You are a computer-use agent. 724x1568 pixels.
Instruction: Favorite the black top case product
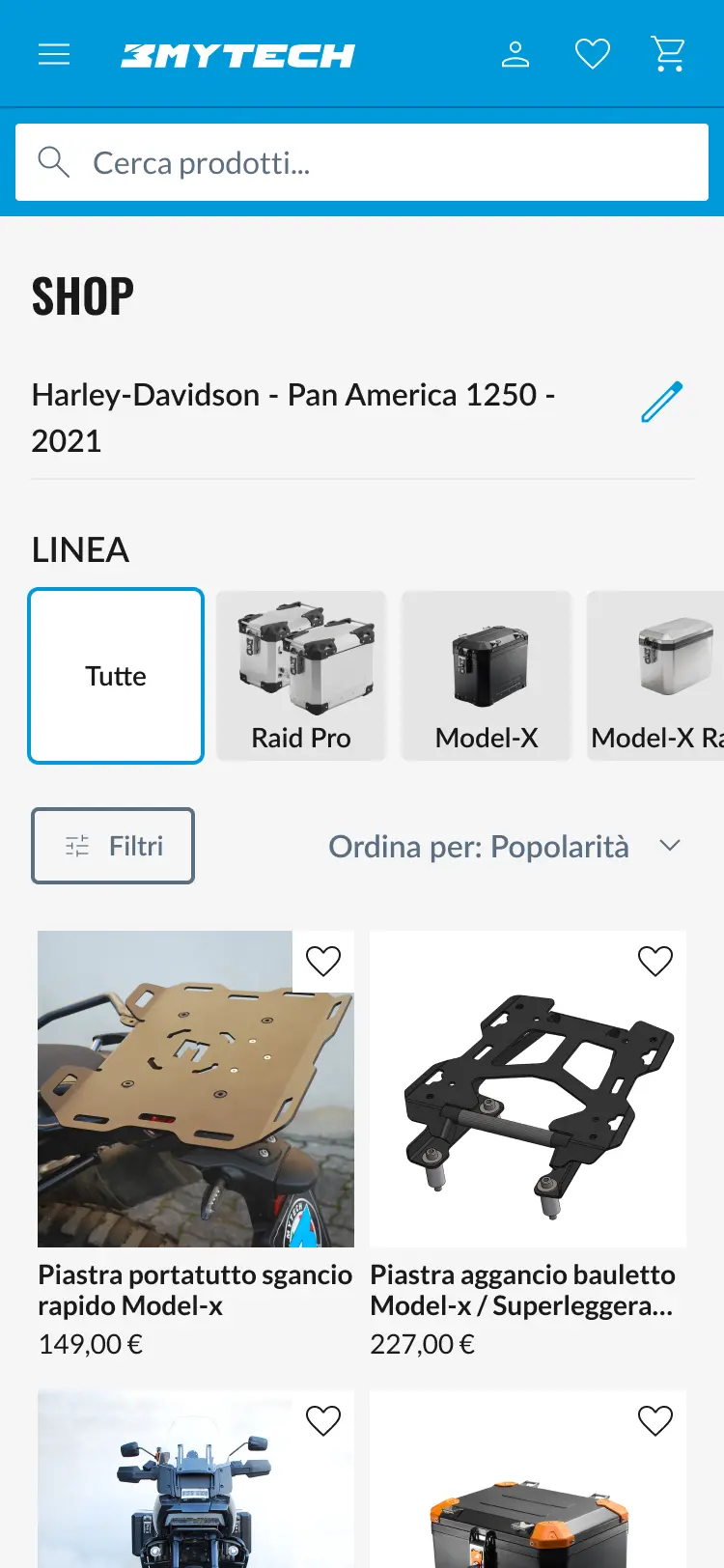tap(654, 1420)
